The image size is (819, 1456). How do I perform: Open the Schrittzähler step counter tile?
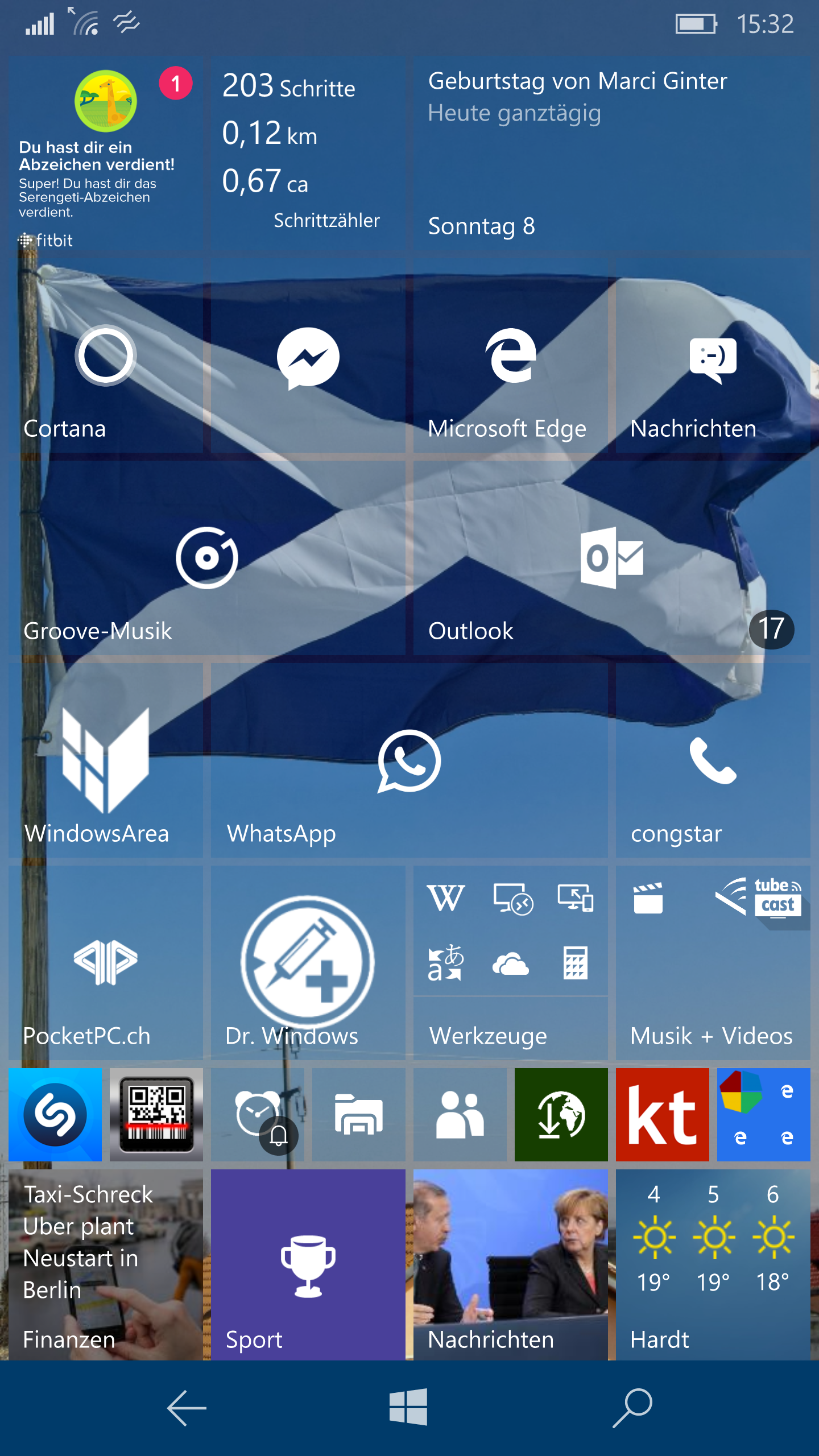point(308,154)
